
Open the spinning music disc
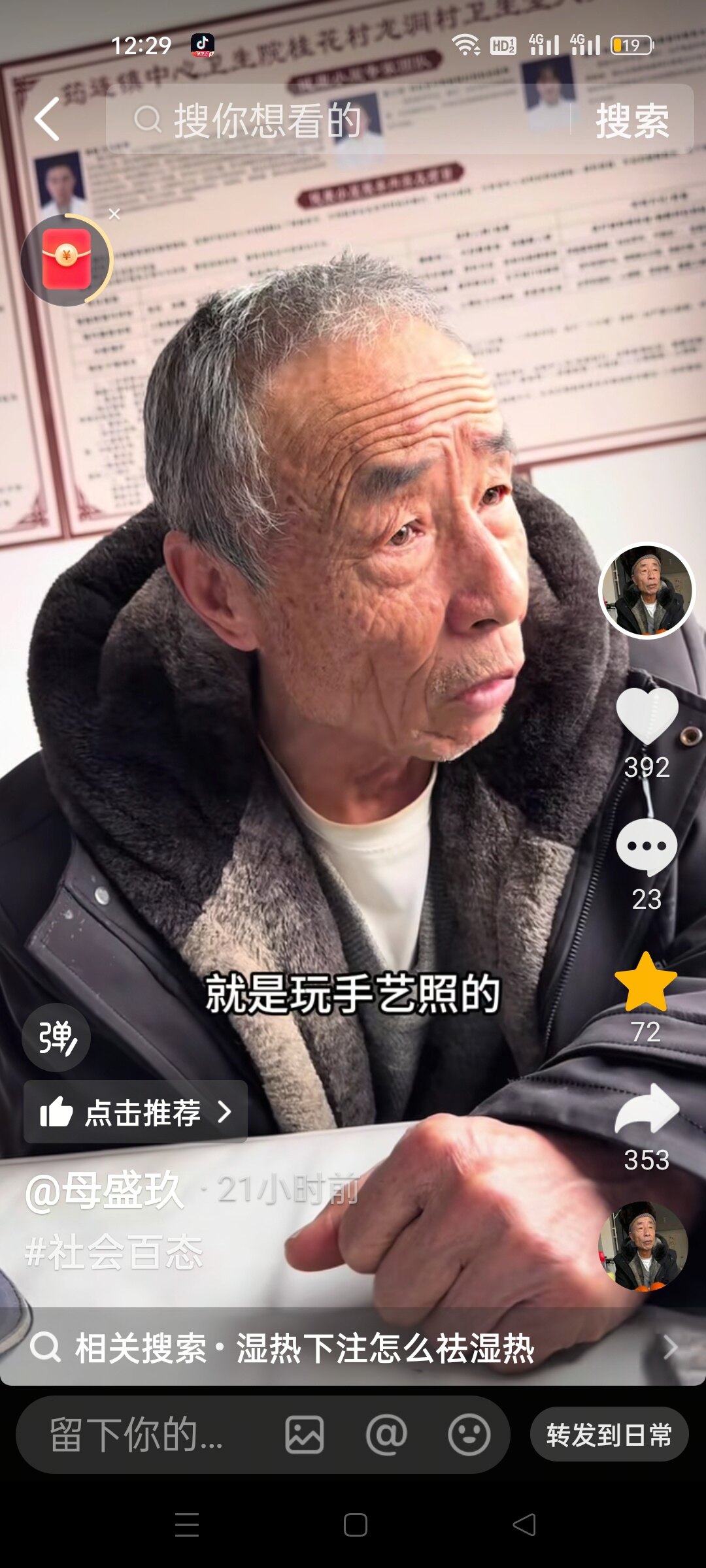pyautogui.click(x=643, y=1246)
